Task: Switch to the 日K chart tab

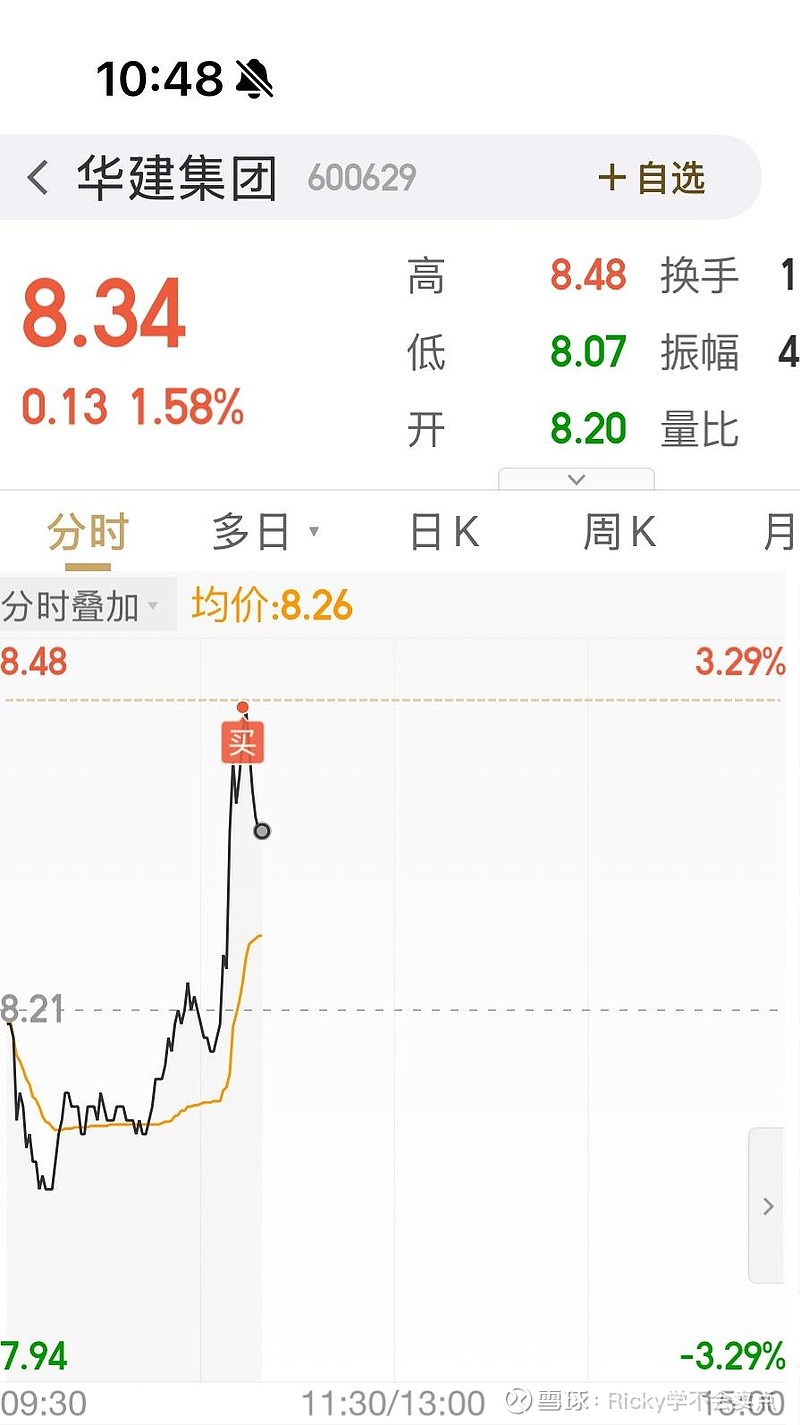Action: [x=444, y=532]
